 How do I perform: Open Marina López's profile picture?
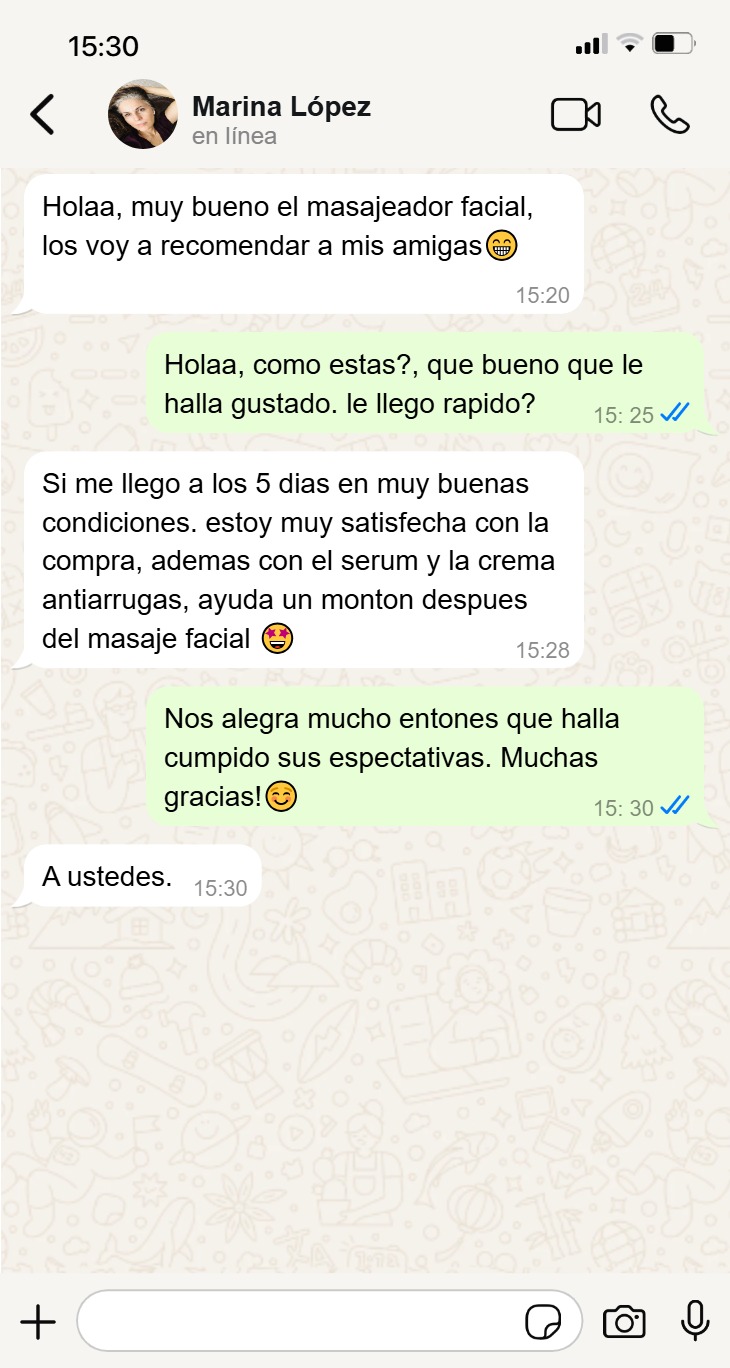143,114
